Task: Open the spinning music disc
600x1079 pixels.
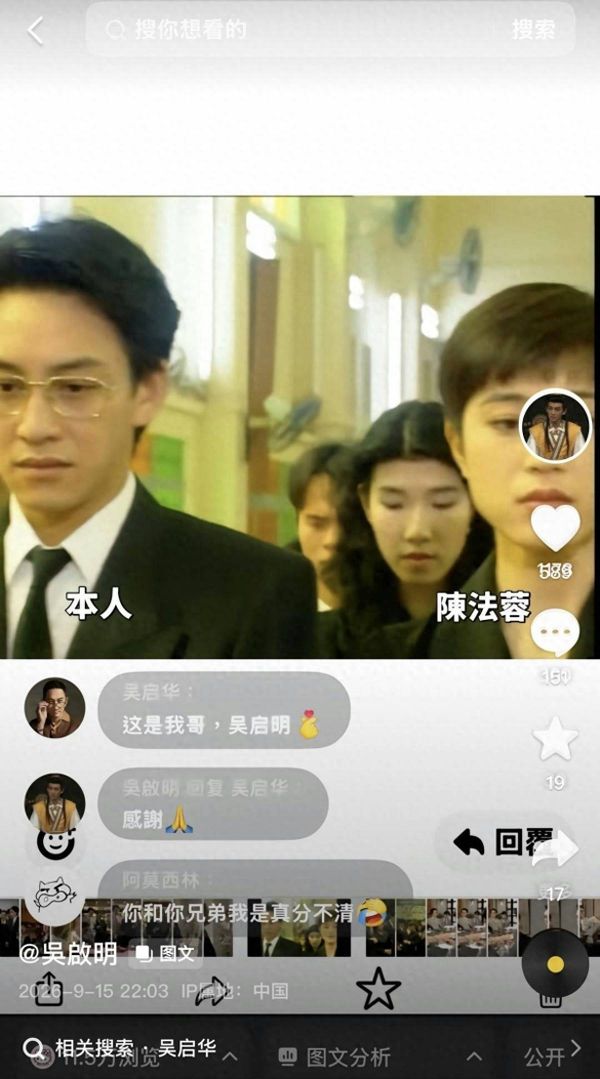Action: click(555, 963)
